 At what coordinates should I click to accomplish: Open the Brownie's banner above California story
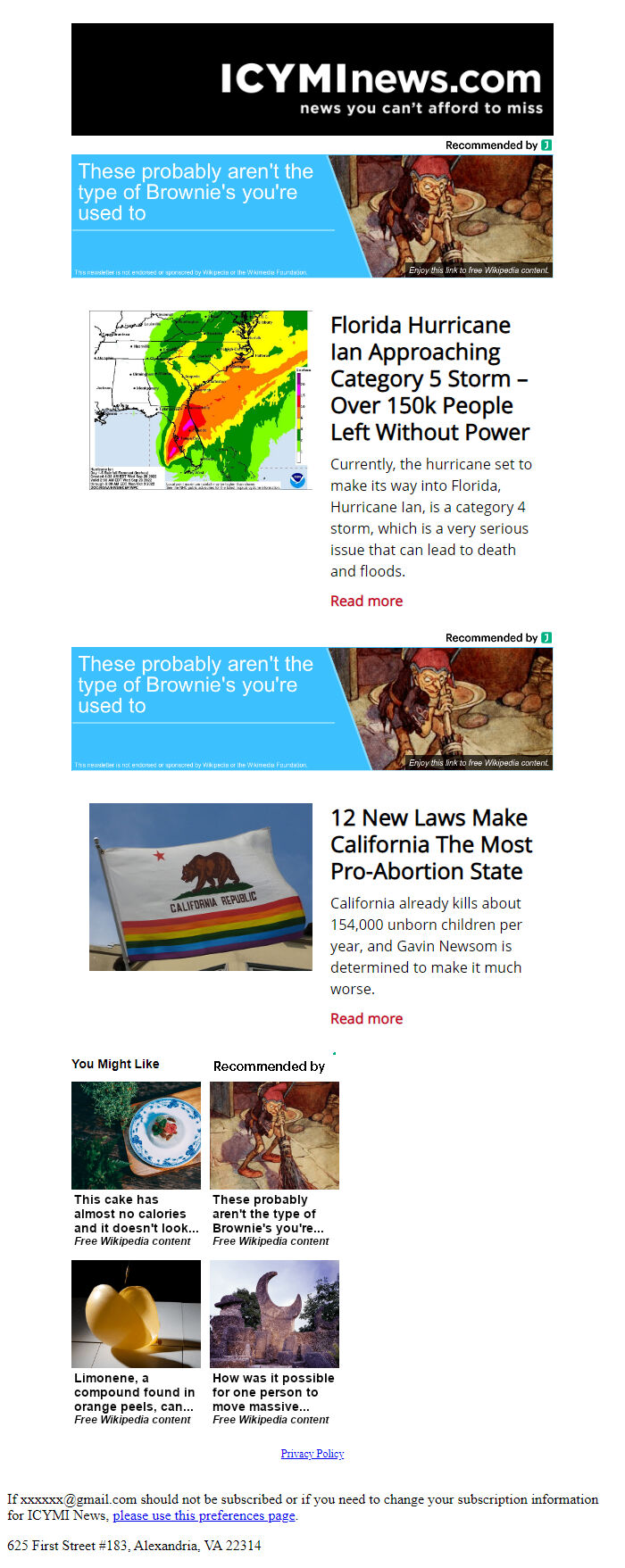click(x=312, y=709)
